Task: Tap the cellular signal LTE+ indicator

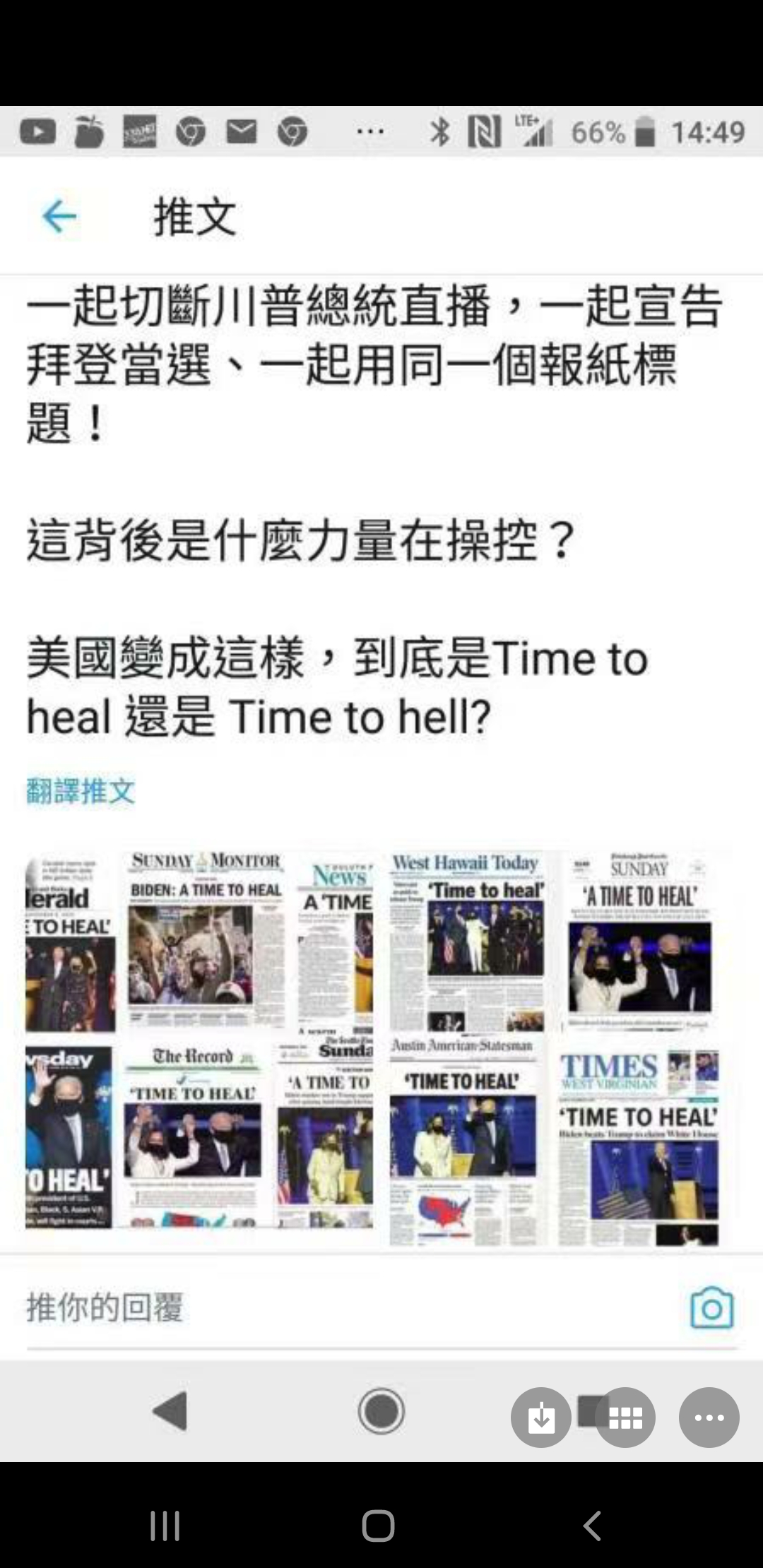Action: (x=533, y=131)
